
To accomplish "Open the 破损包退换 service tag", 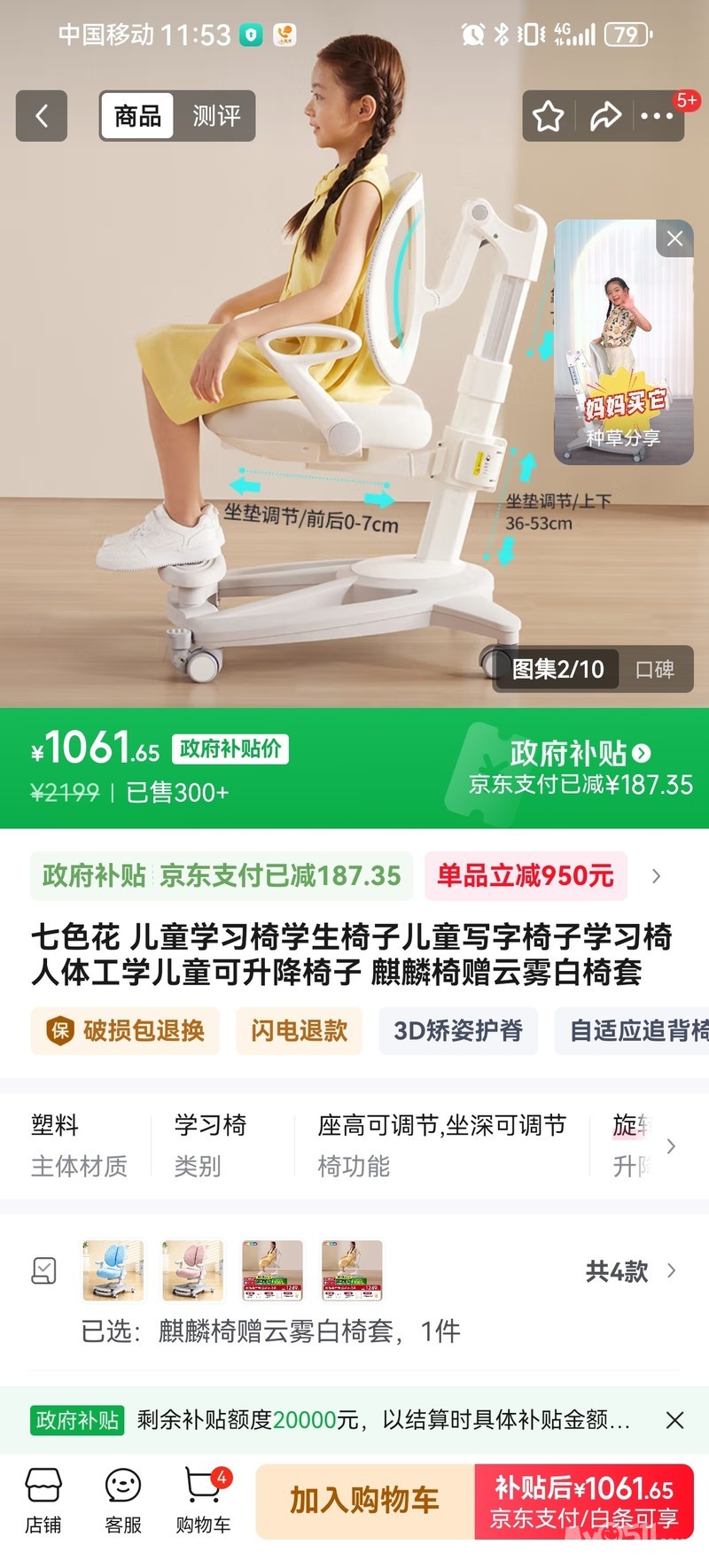I will [125, 1031].
